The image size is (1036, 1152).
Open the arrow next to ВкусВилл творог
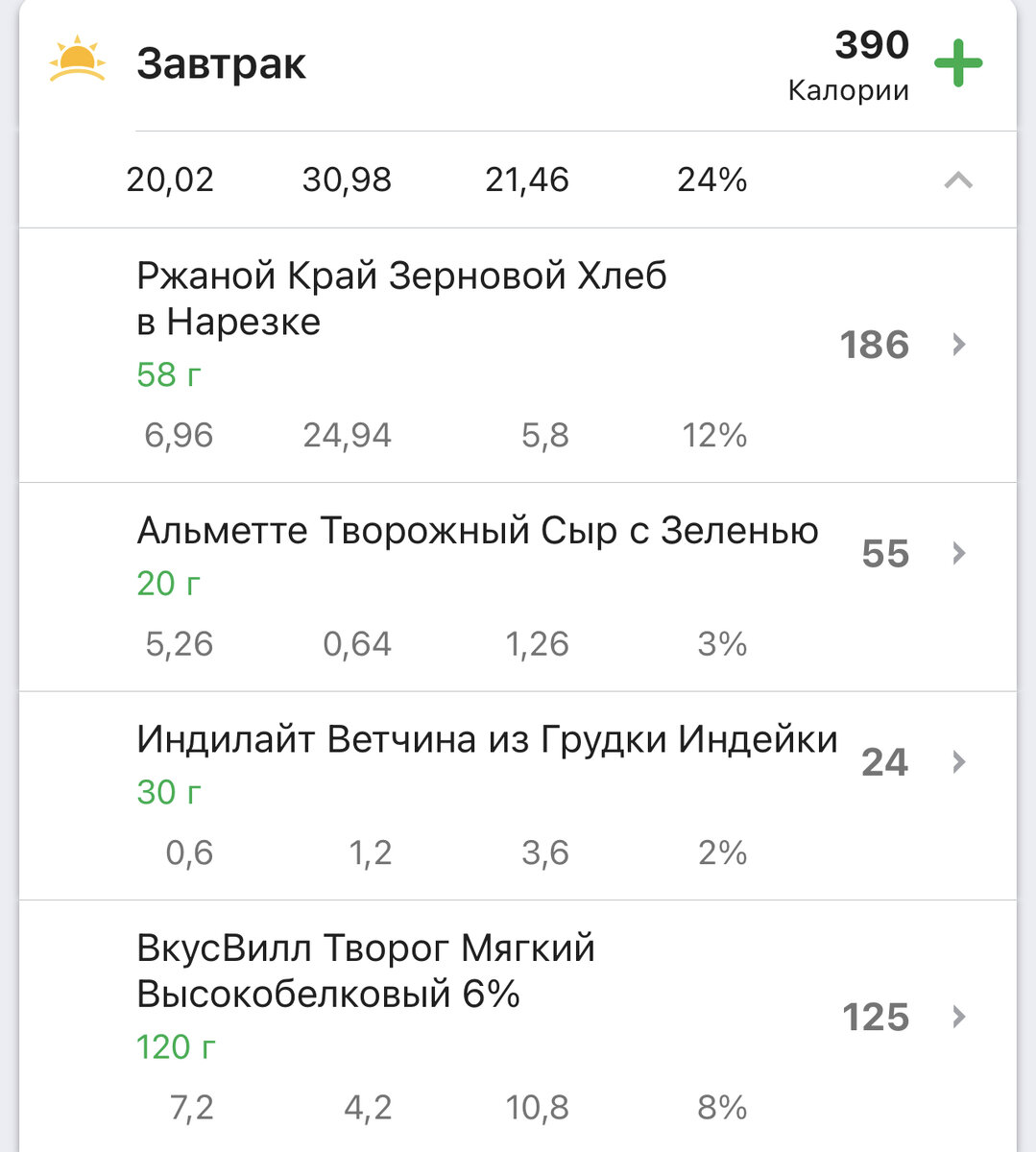957,1017
